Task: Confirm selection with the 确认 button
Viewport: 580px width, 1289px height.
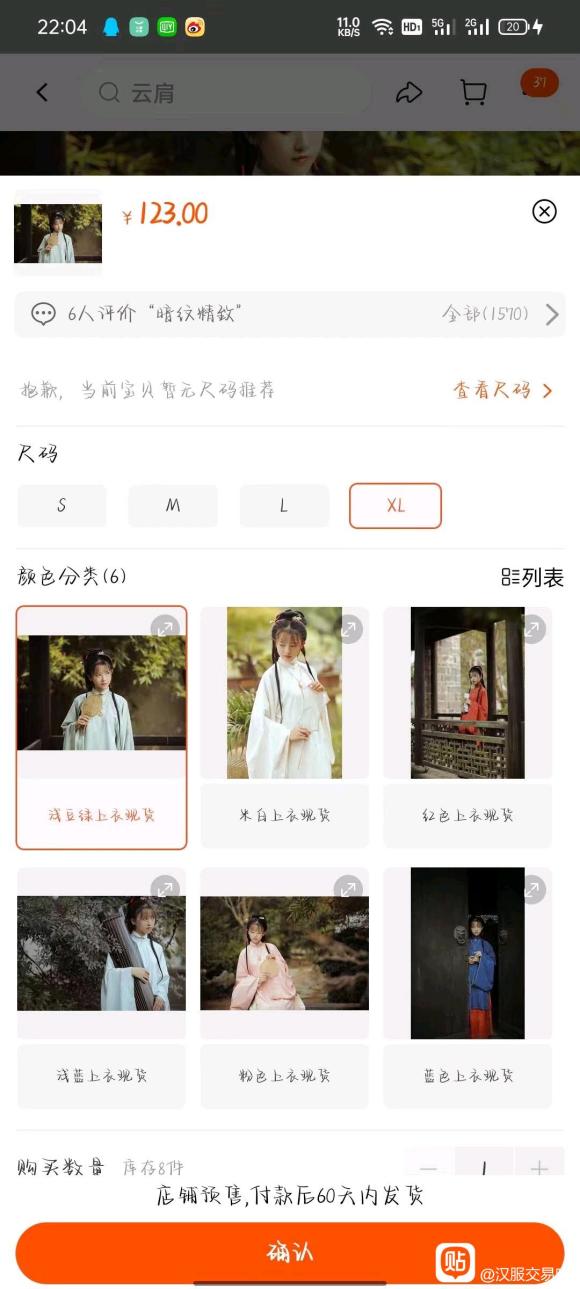Action: pyautogui.click(x=290, y=1252)
